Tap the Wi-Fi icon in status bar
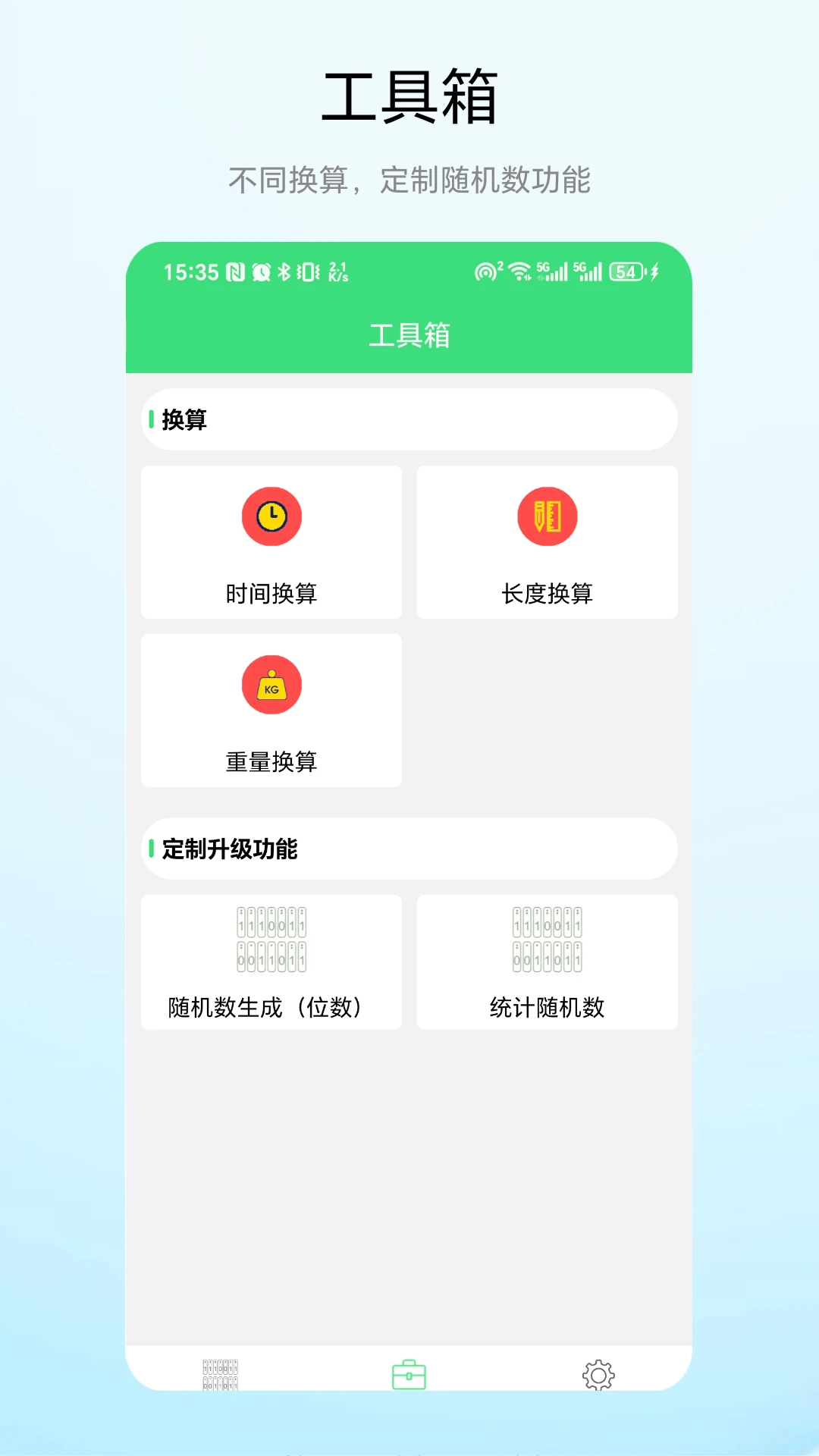Viewport: 819px width, 1456px height. (x=519, y=271)
